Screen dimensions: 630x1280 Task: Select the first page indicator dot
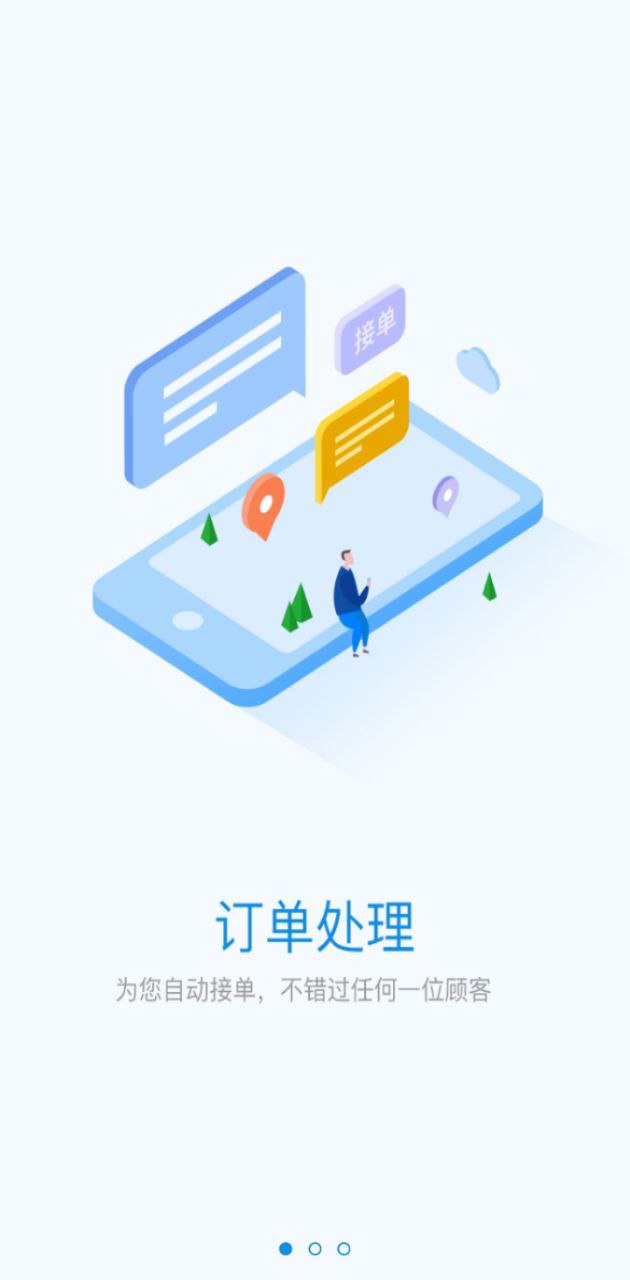pyautogui.click(x=286, y=1248)
